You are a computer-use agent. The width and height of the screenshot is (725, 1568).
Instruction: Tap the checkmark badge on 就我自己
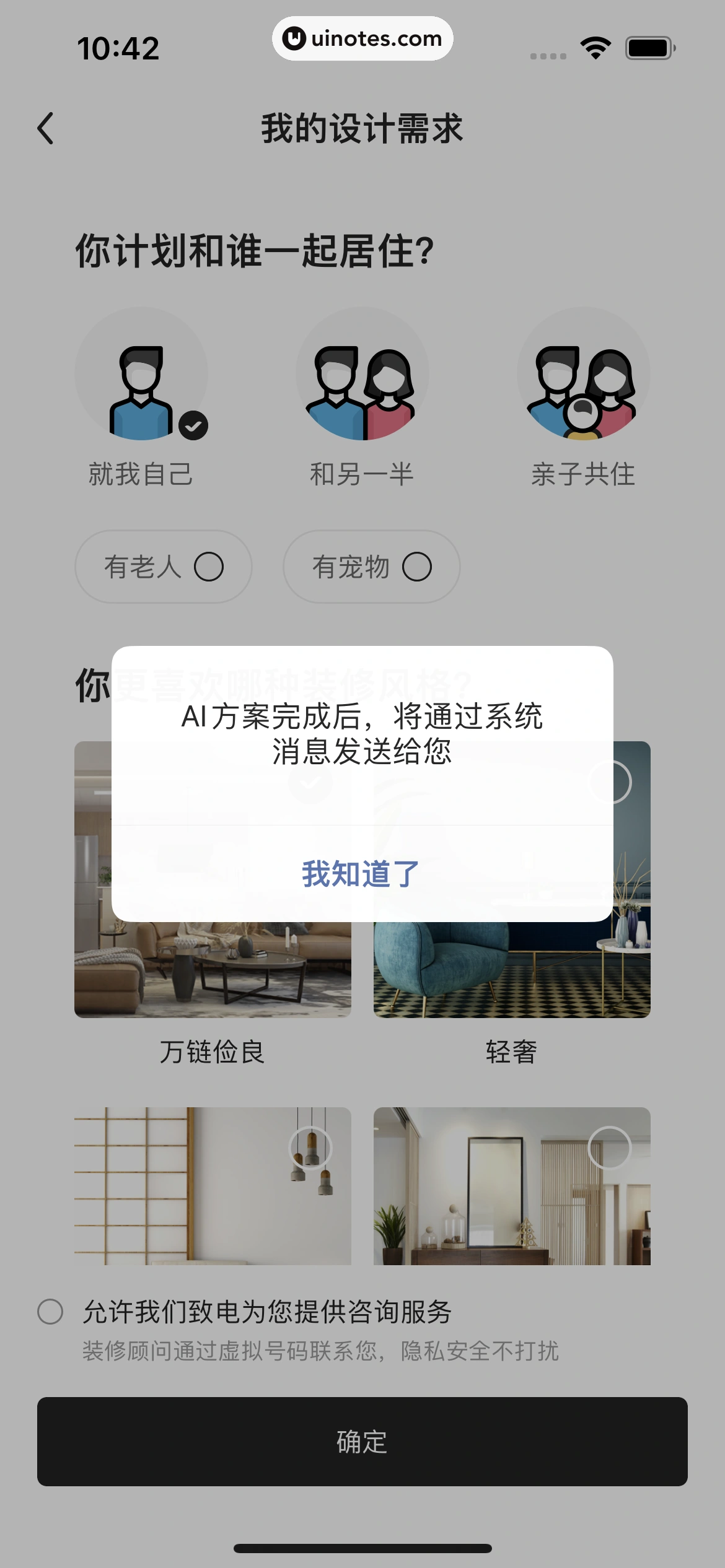tap(193, 424)
